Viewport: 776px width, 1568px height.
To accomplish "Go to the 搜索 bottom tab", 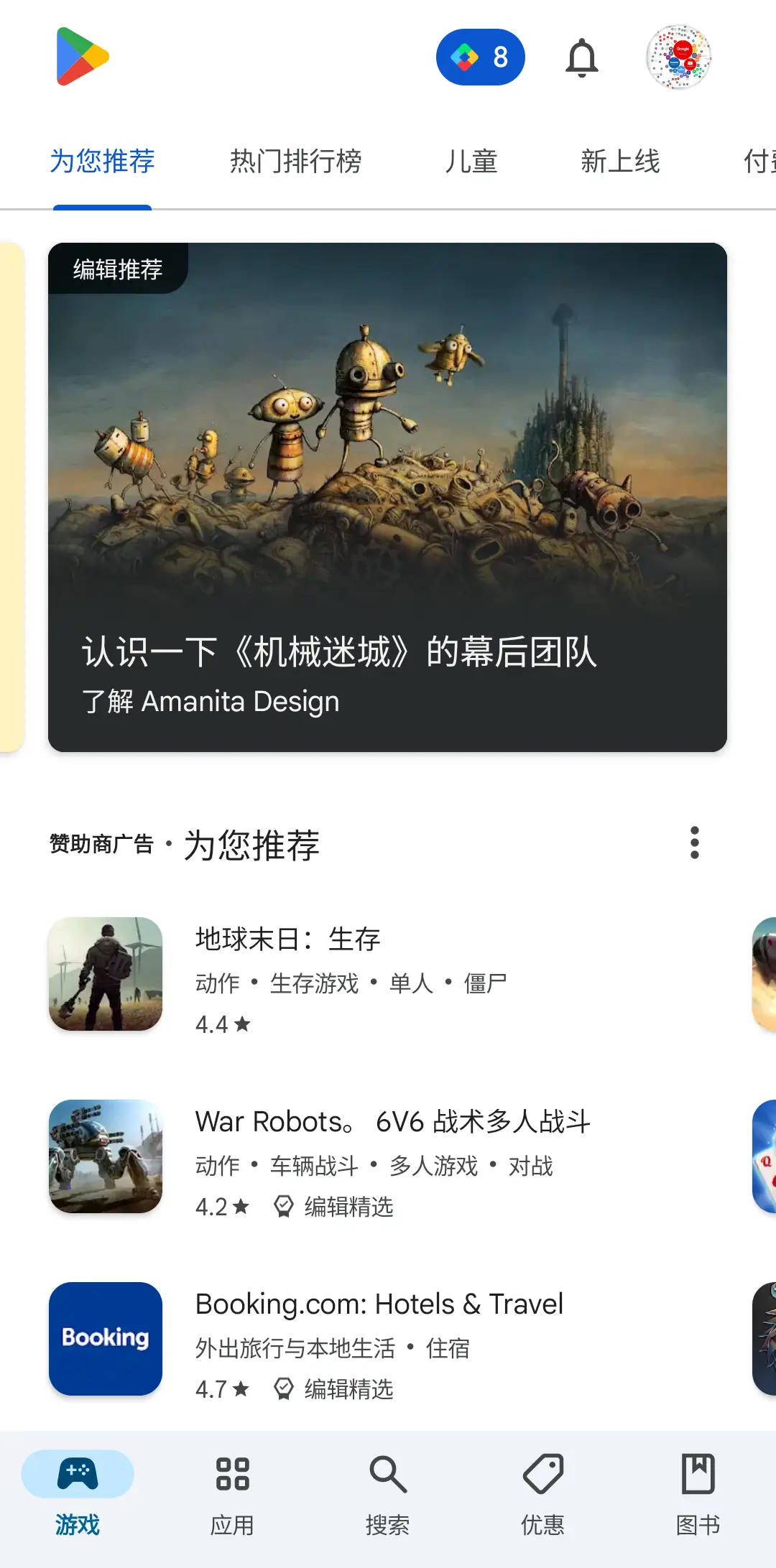I will pyautogui.click(x=387, y=1494).
